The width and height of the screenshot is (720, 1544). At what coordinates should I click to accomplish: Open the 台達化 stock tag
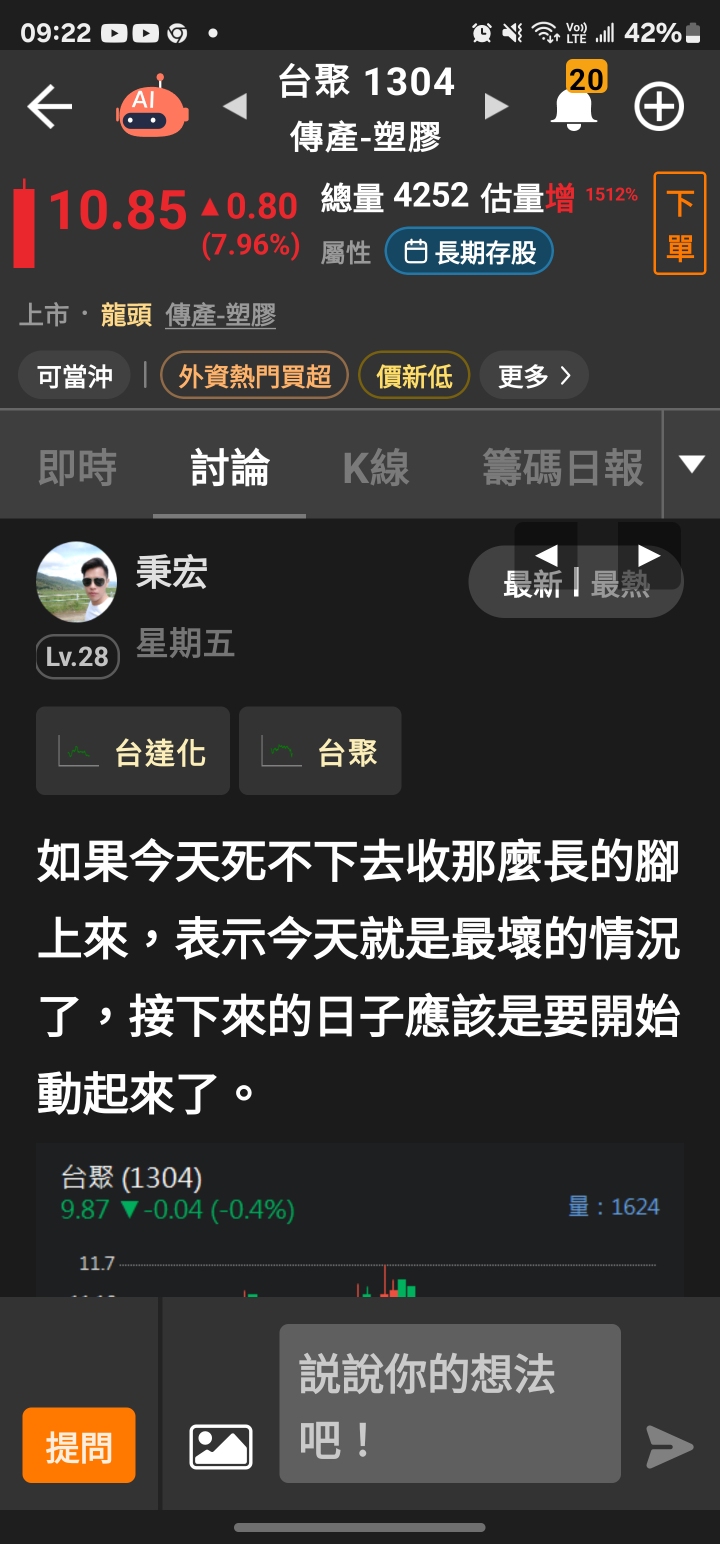pos(133,751)
